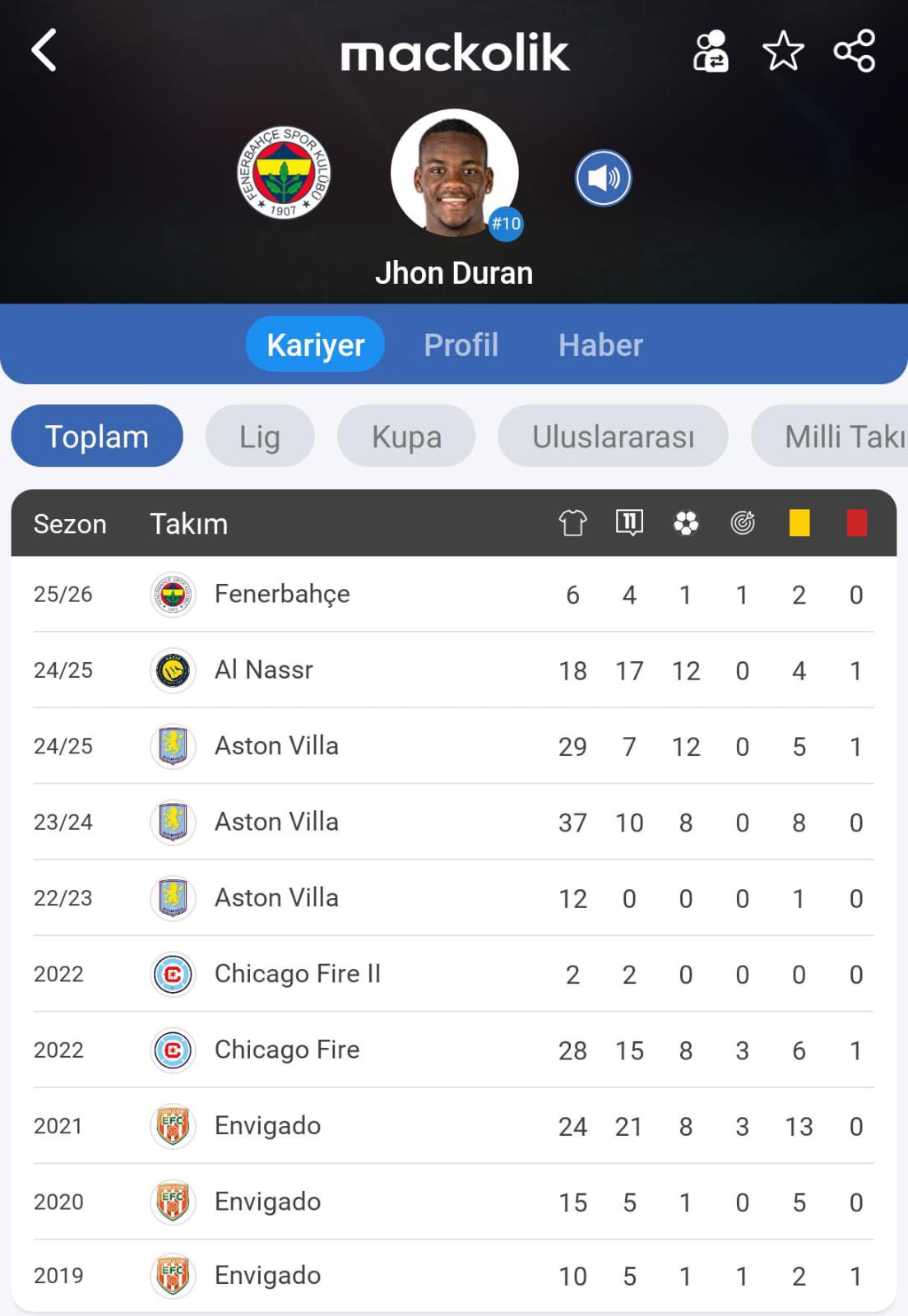This screenshot has width=908, height=1316.
Task: Play the name pronunciation audio
Action: click(603, 178)
